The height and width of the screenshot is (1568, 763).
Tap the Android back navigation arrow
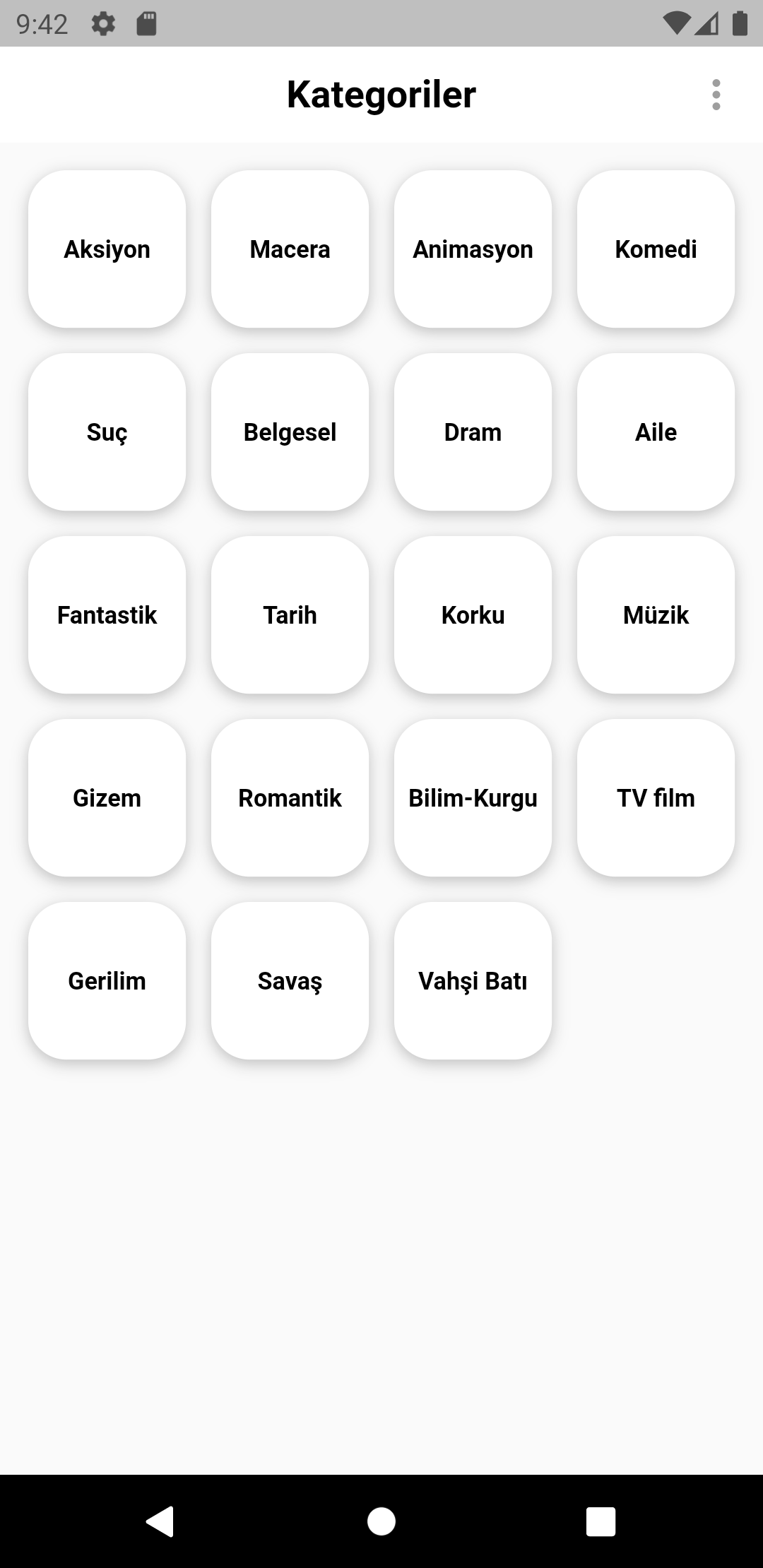[159, 1522]
